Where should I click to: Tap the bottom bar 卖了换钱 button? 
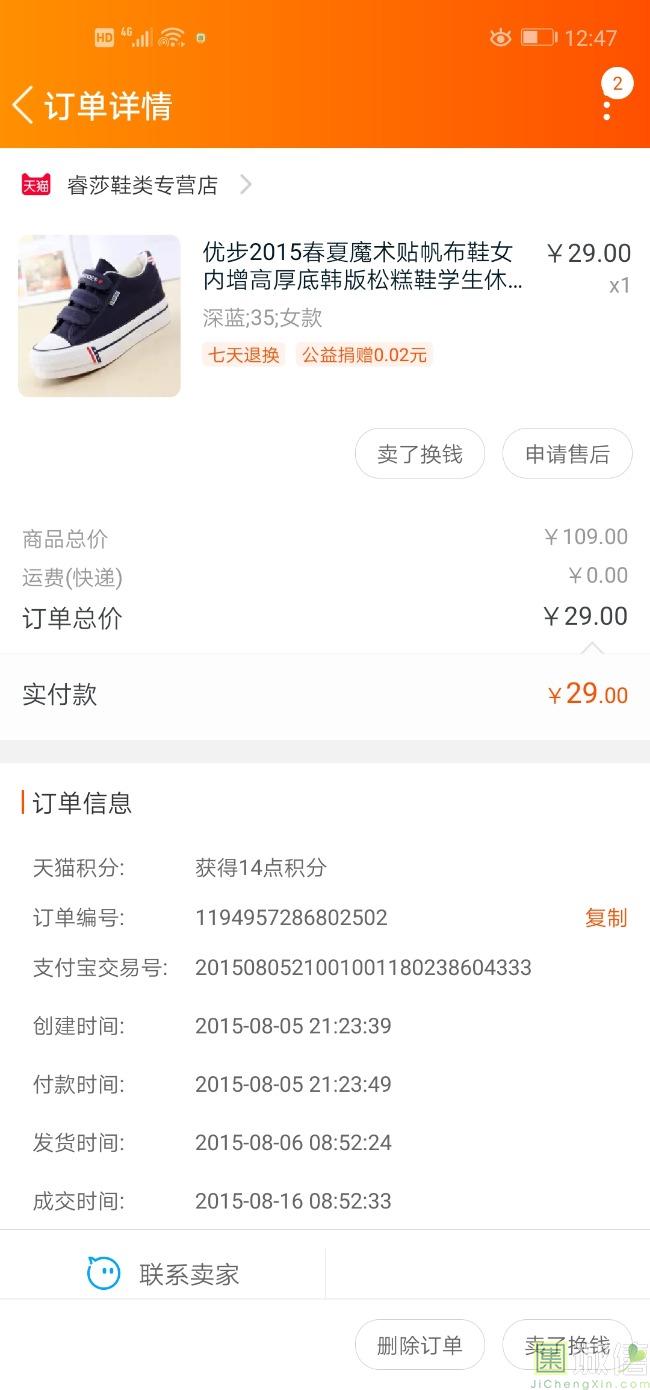coord(567,1345)
